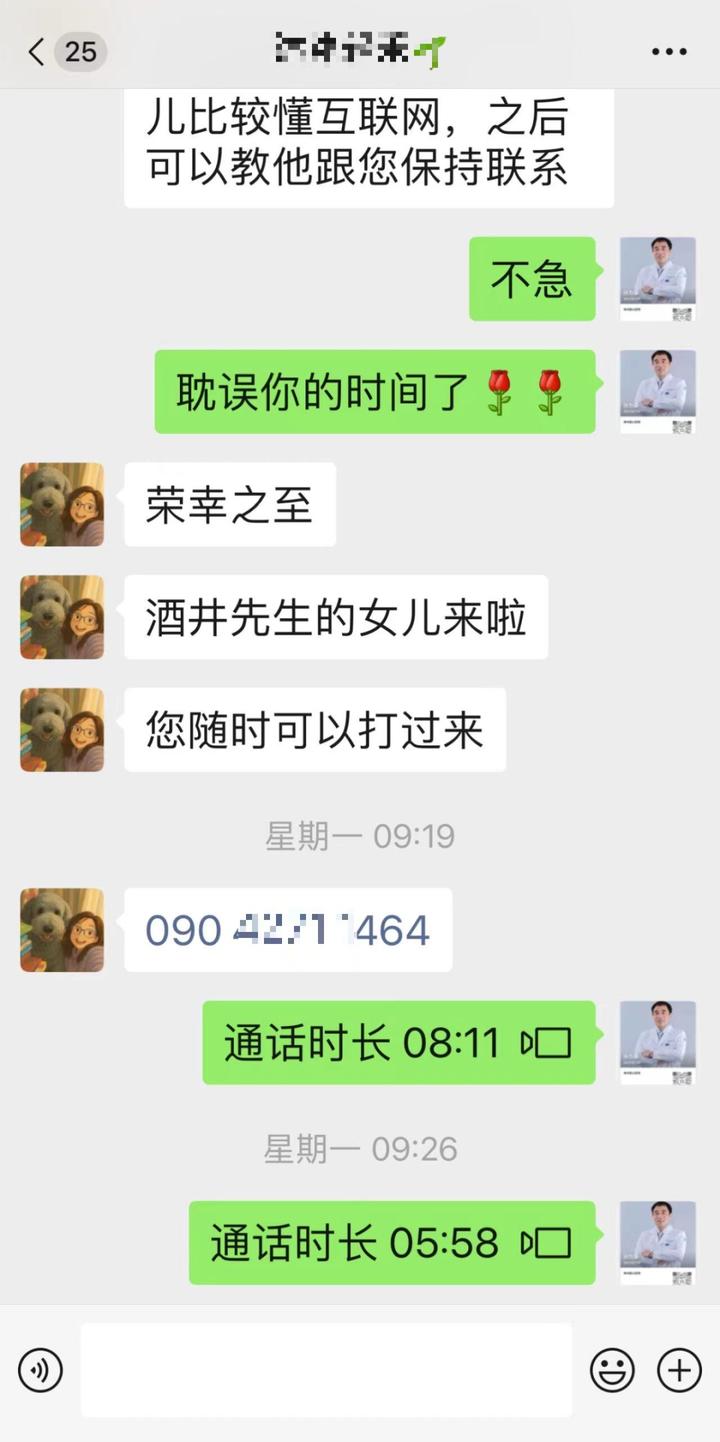The height and width of the screenshot is (1442, 720).
Task: Tap the phone number starting with 090
Action: (288, 930)
